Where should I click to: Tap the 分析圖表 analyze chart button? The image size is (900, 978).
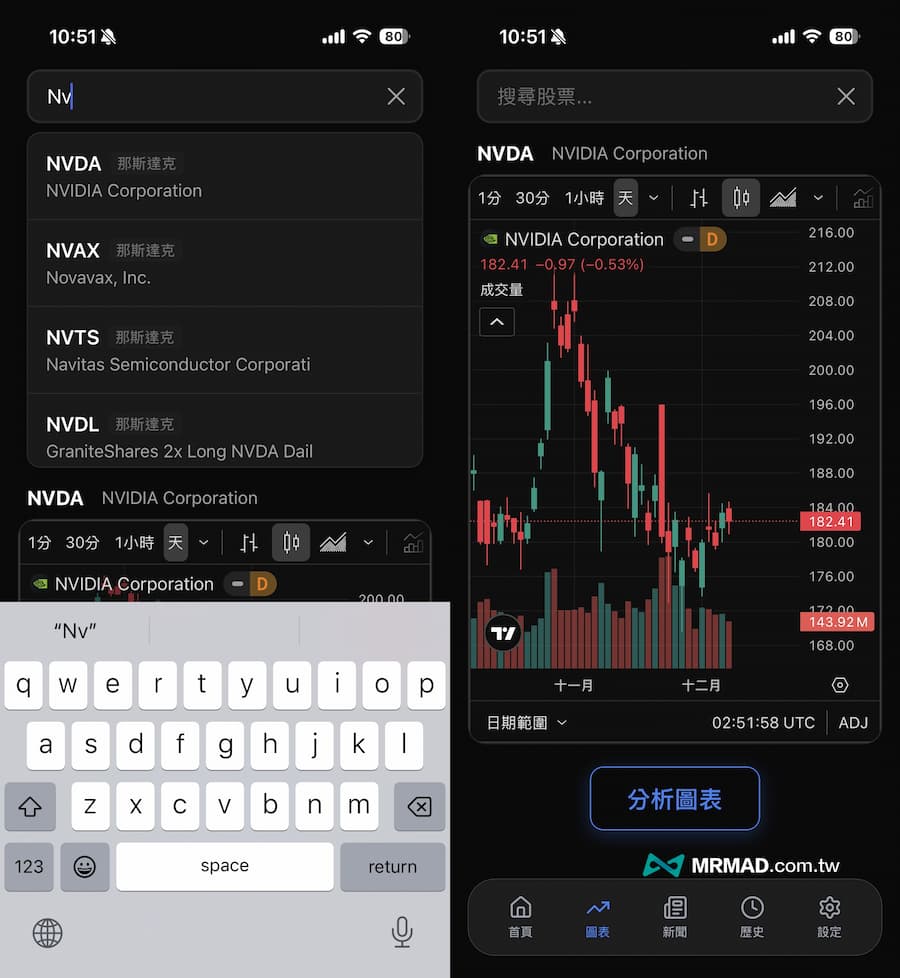click(x=674, y=798)
